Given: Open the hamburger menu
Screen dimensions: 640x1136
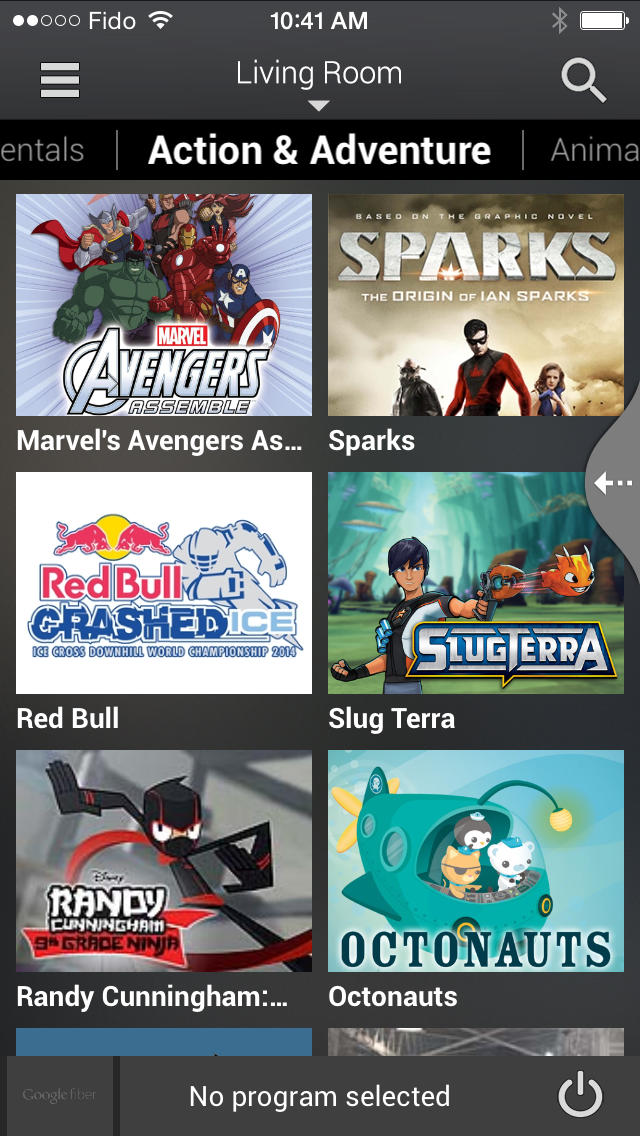Looking at the screenshot, I should click(60, 79).
